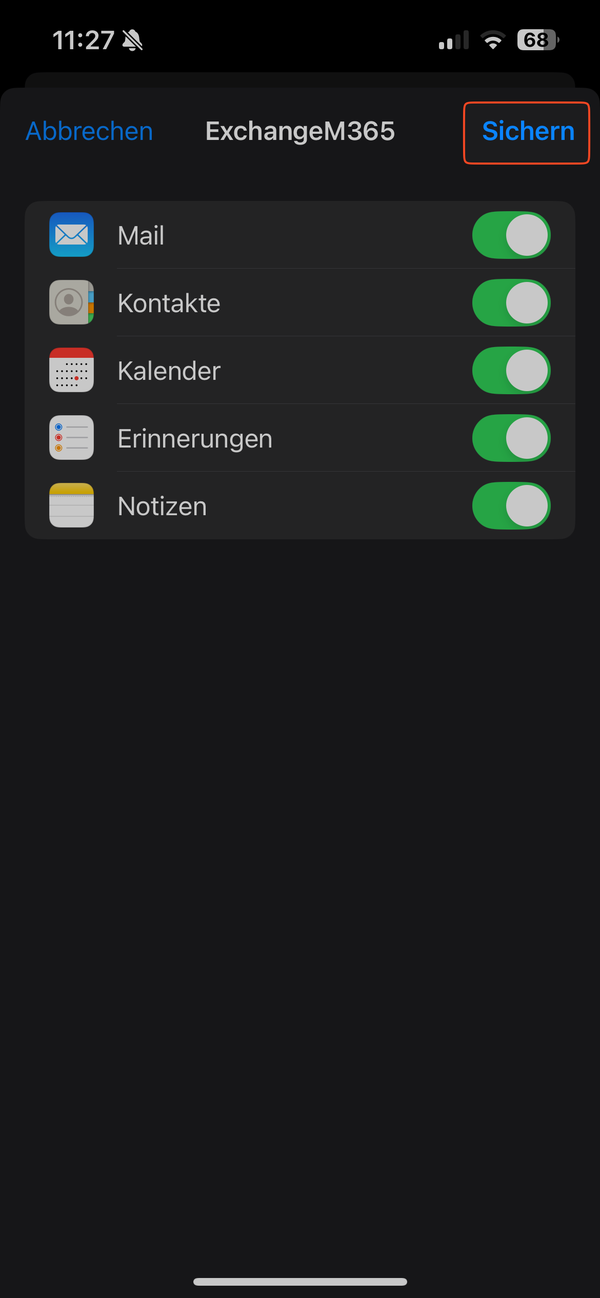The height and width of the screenshot is (1298, 600).
Task: Tap Sichern to save the account
Action: click(527, 132)
